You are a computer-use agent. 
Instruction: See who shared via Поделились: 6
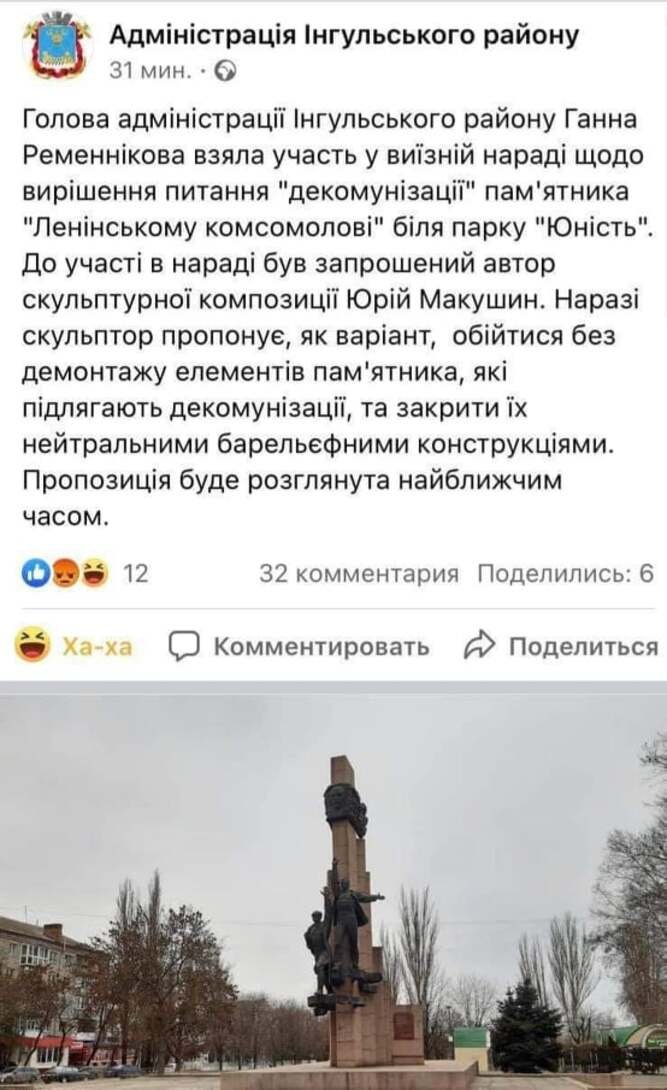(565, 573)
